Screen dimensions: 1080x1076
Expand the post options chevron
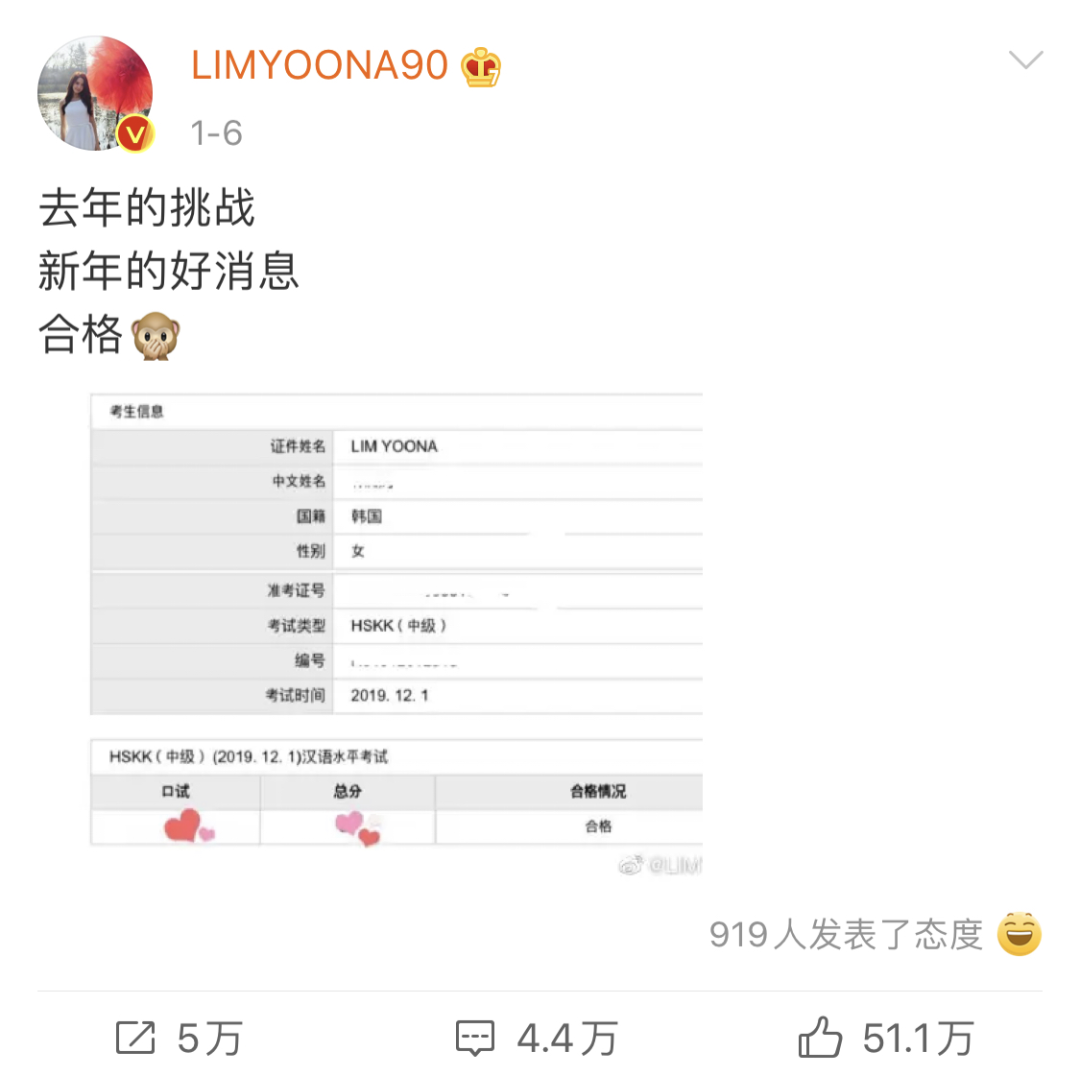pos(1025,61)
